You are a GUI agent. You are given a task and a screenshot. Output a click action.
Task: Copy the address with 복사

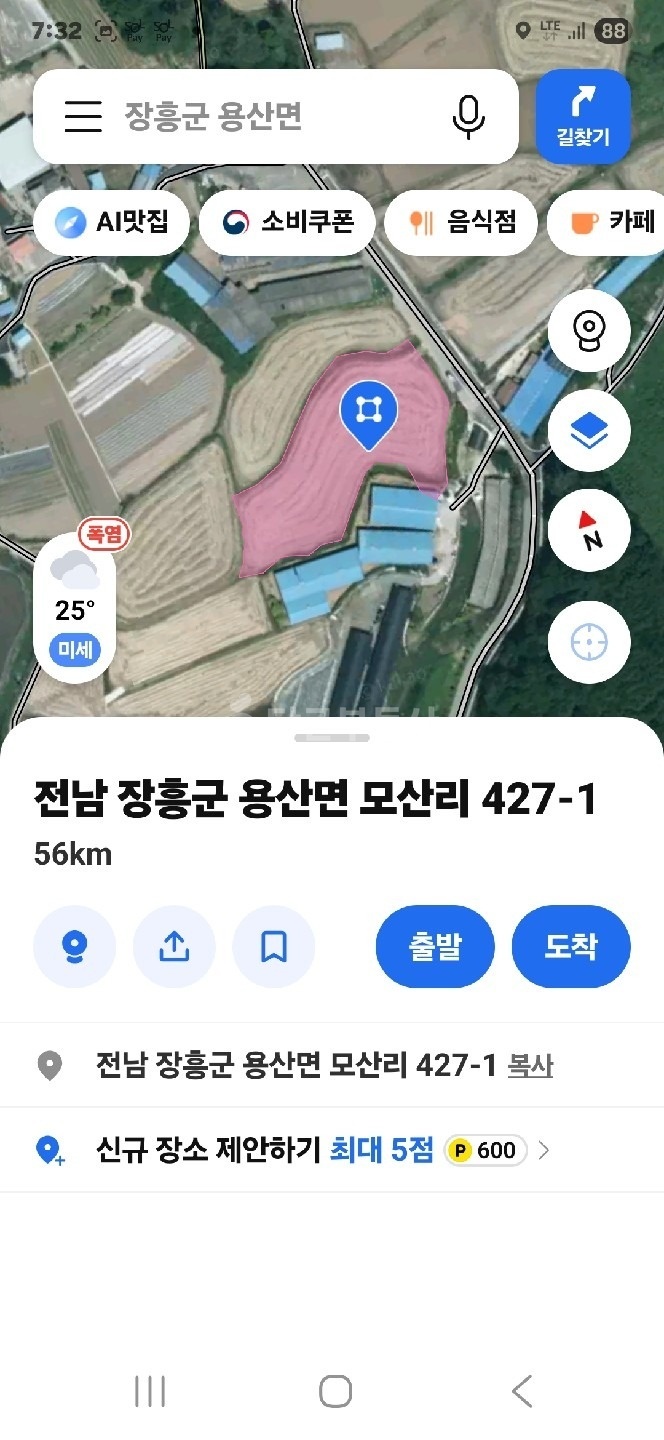[x=530, y=1066]
